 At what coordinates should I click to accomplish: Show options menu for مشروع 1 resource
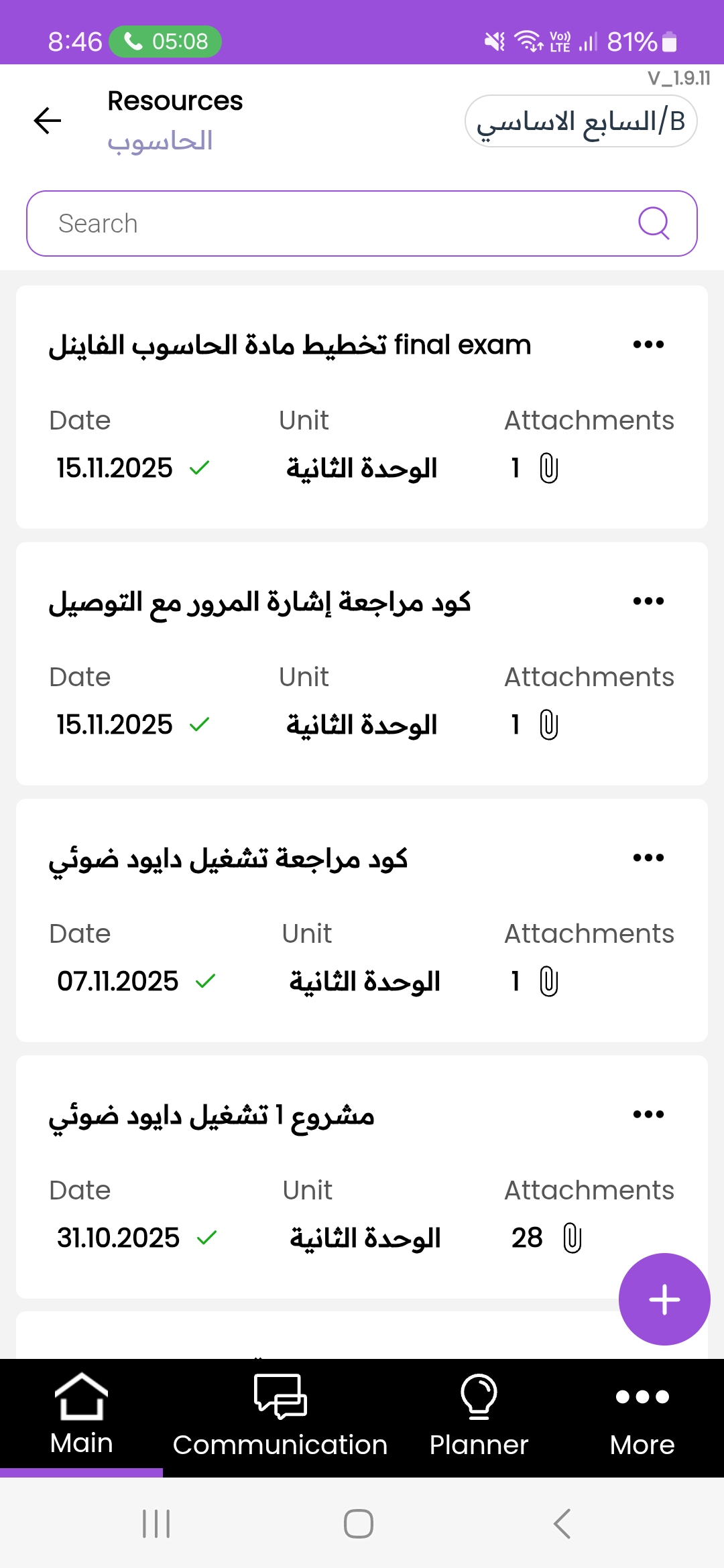[x=648, y=1115]
